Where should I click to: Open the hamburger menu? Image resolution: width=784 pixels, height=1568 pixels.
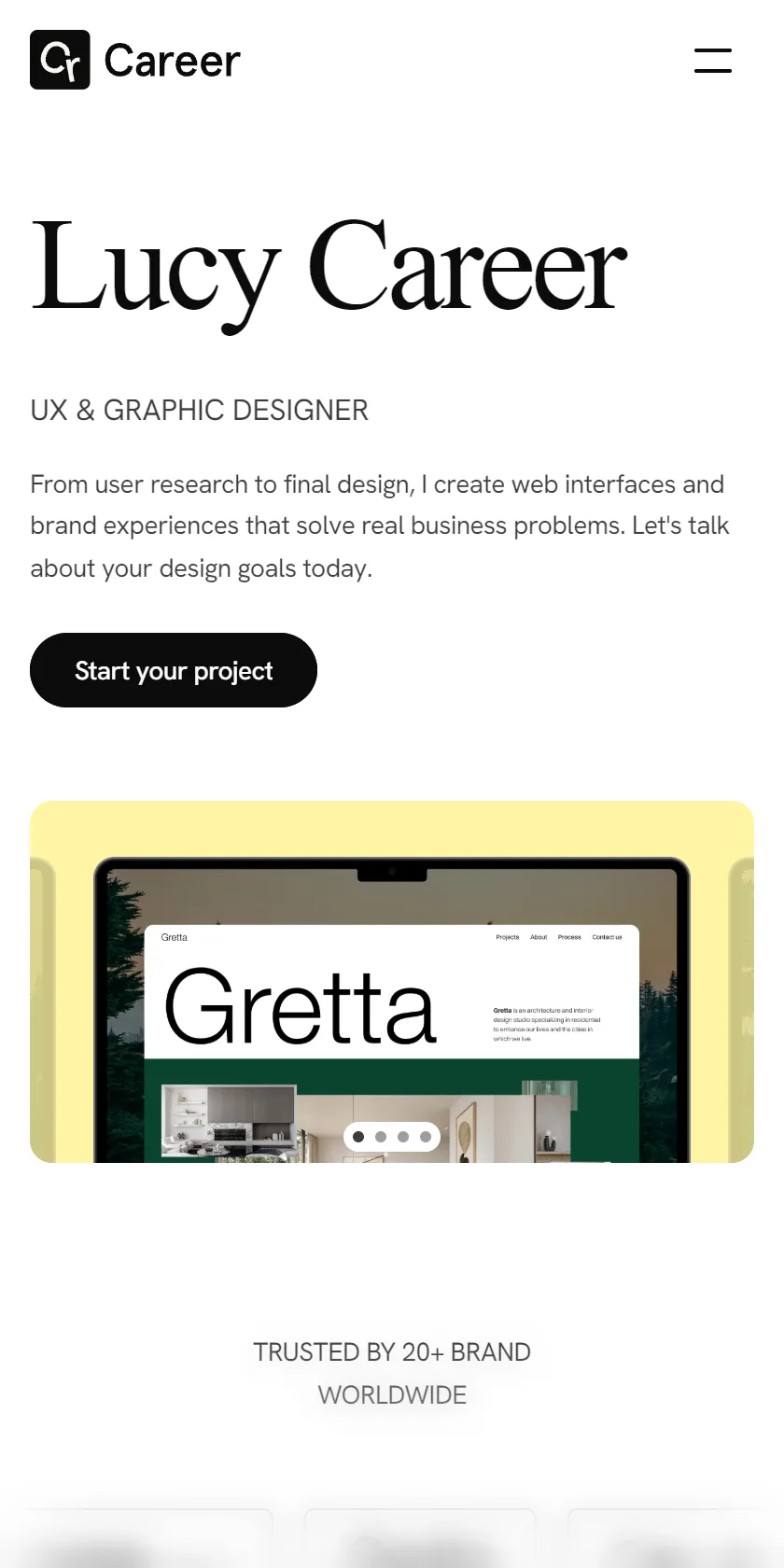pyautogui.click(x=713, y=60)
